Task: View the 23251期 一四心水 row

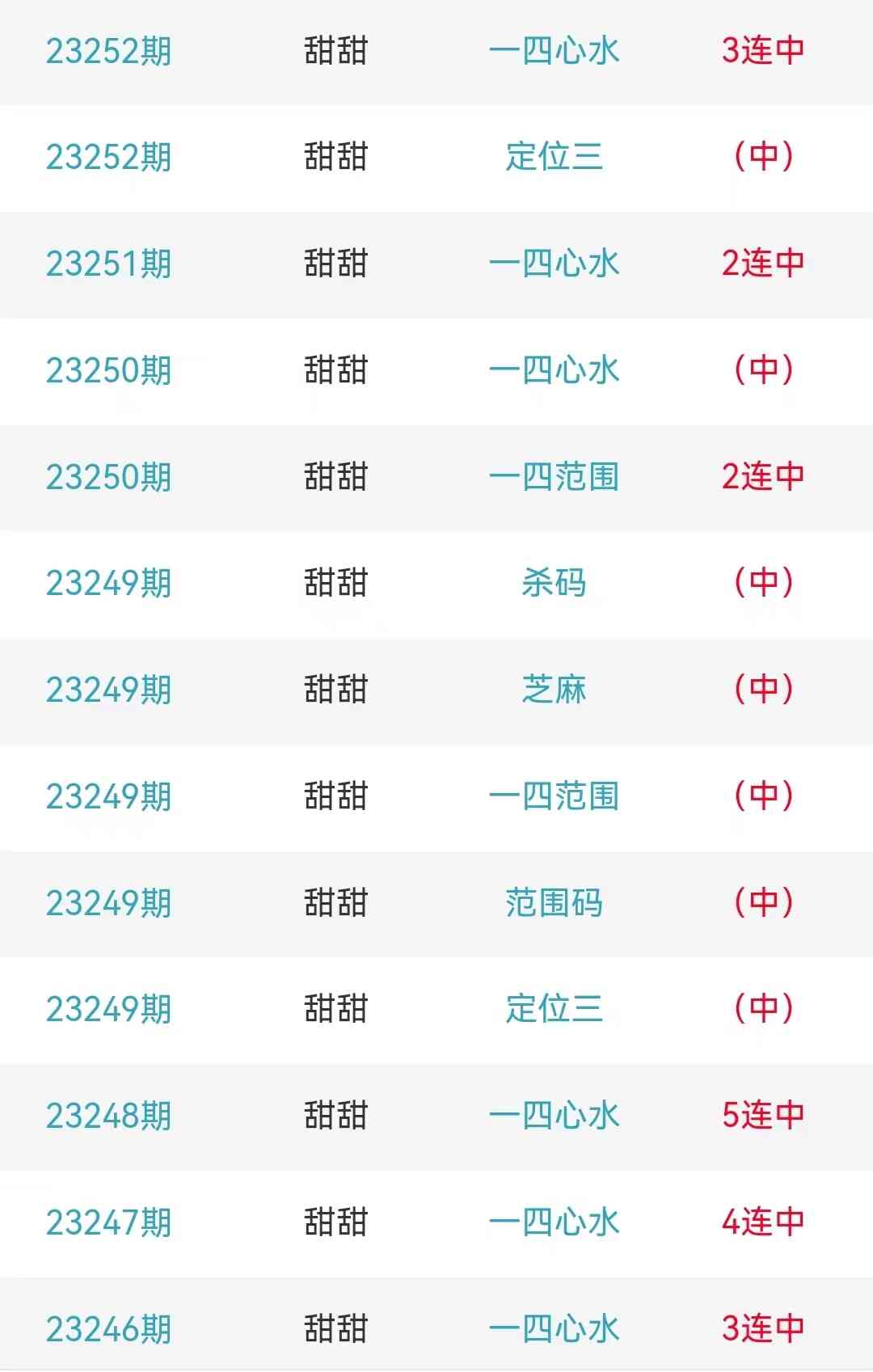Action: (x=554, y=264)
